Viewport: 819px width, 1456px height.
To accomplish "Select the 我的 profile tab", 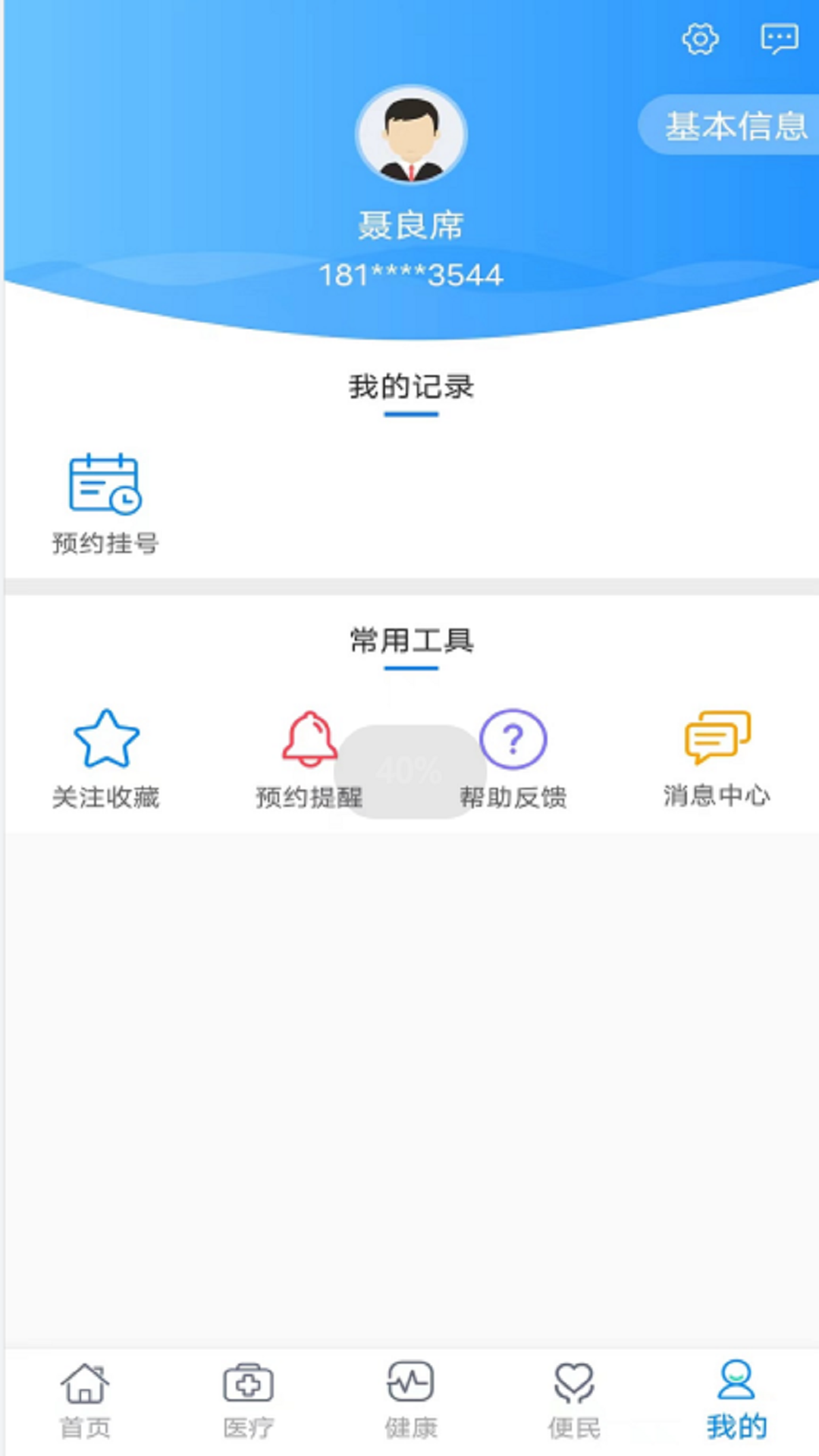I will click(736, 1400).
